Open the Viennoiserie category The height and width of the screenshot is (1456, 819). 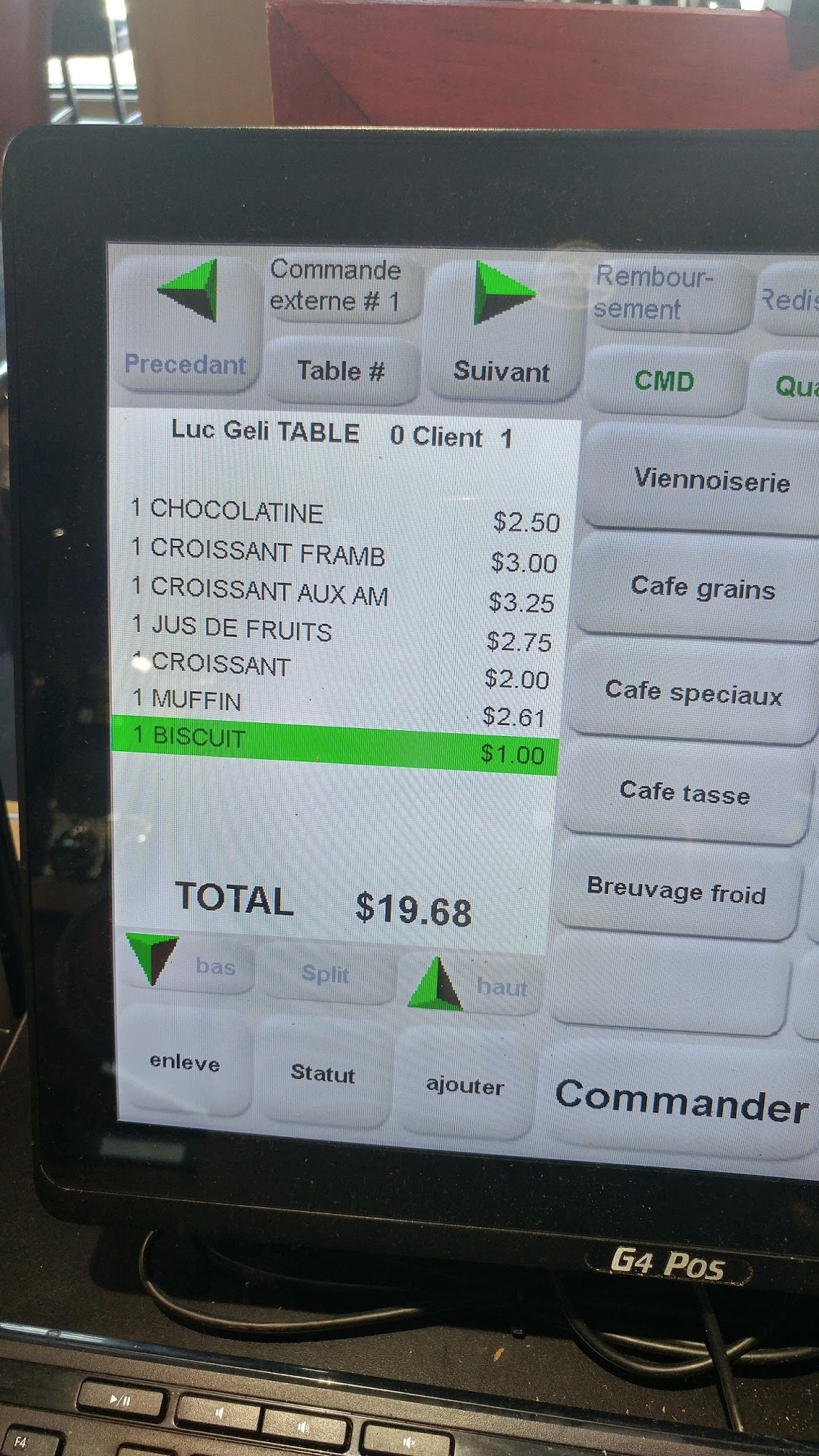(x=711, y=480)
